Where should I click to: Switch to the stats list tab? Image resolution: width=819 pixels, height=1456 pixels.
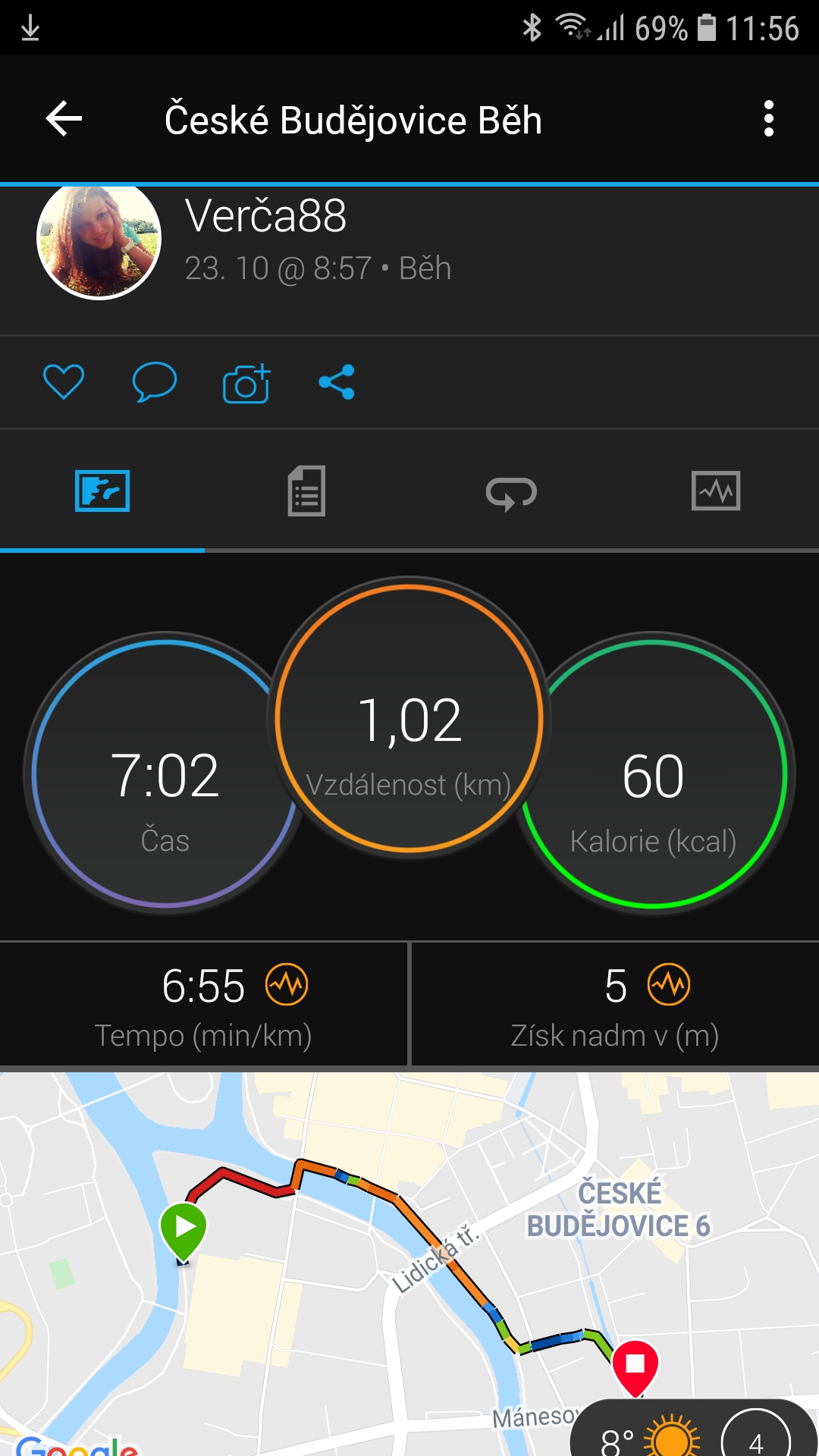pos(307,491)
